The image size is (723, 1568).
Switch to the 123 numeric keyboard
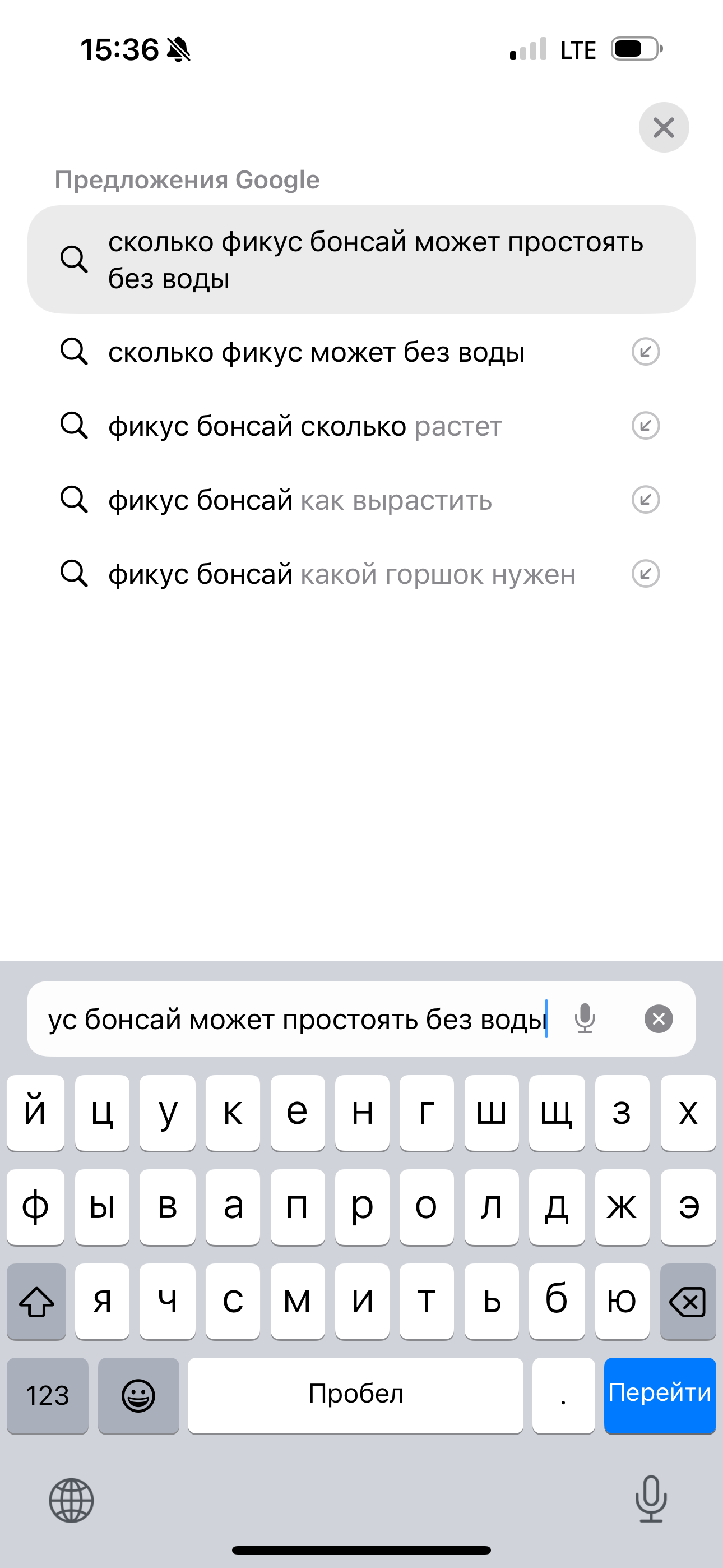(x=48, y=1395)
